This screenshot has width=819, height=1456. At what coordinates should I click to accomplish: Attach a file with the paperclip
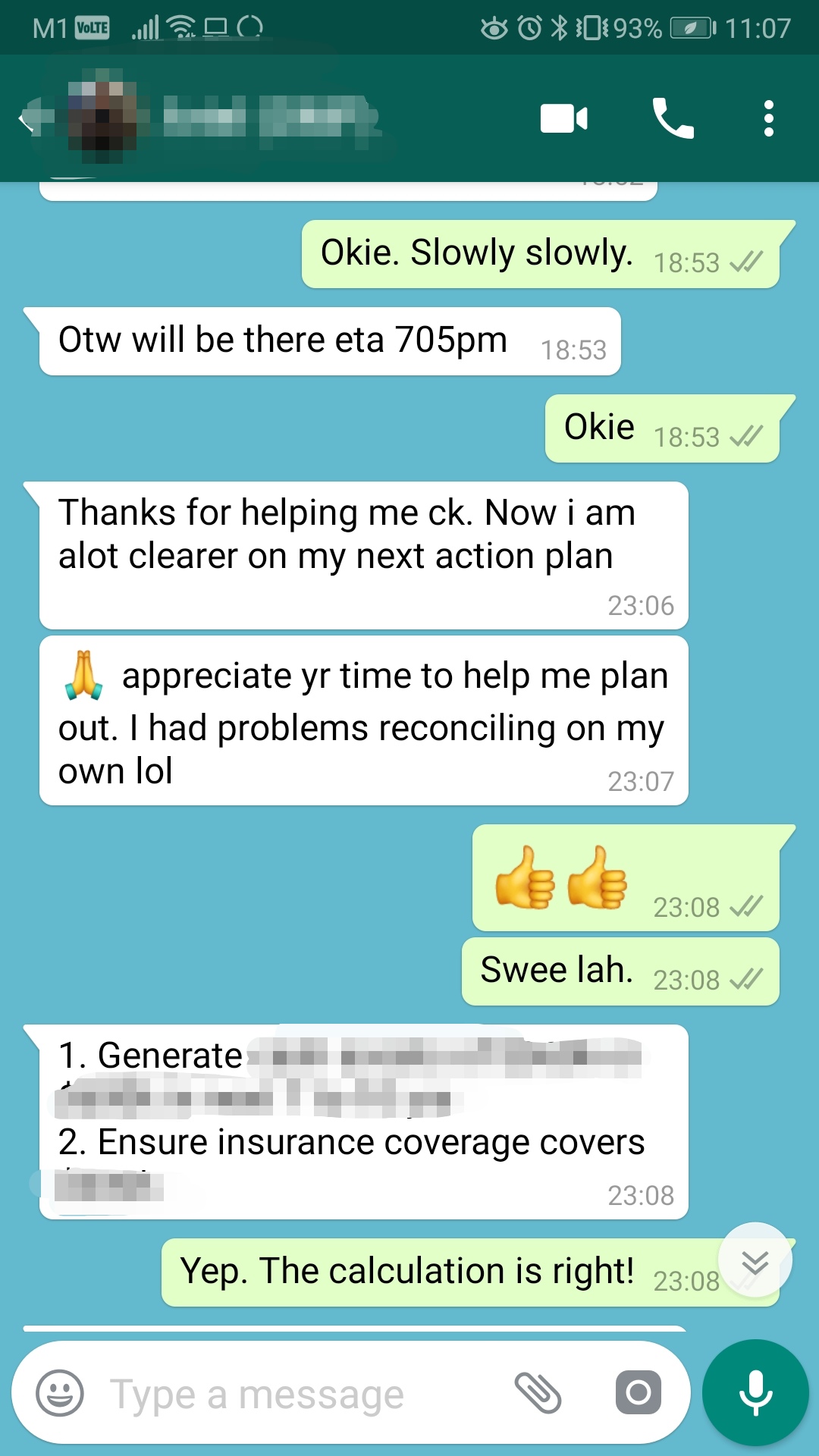point(537,1393)
